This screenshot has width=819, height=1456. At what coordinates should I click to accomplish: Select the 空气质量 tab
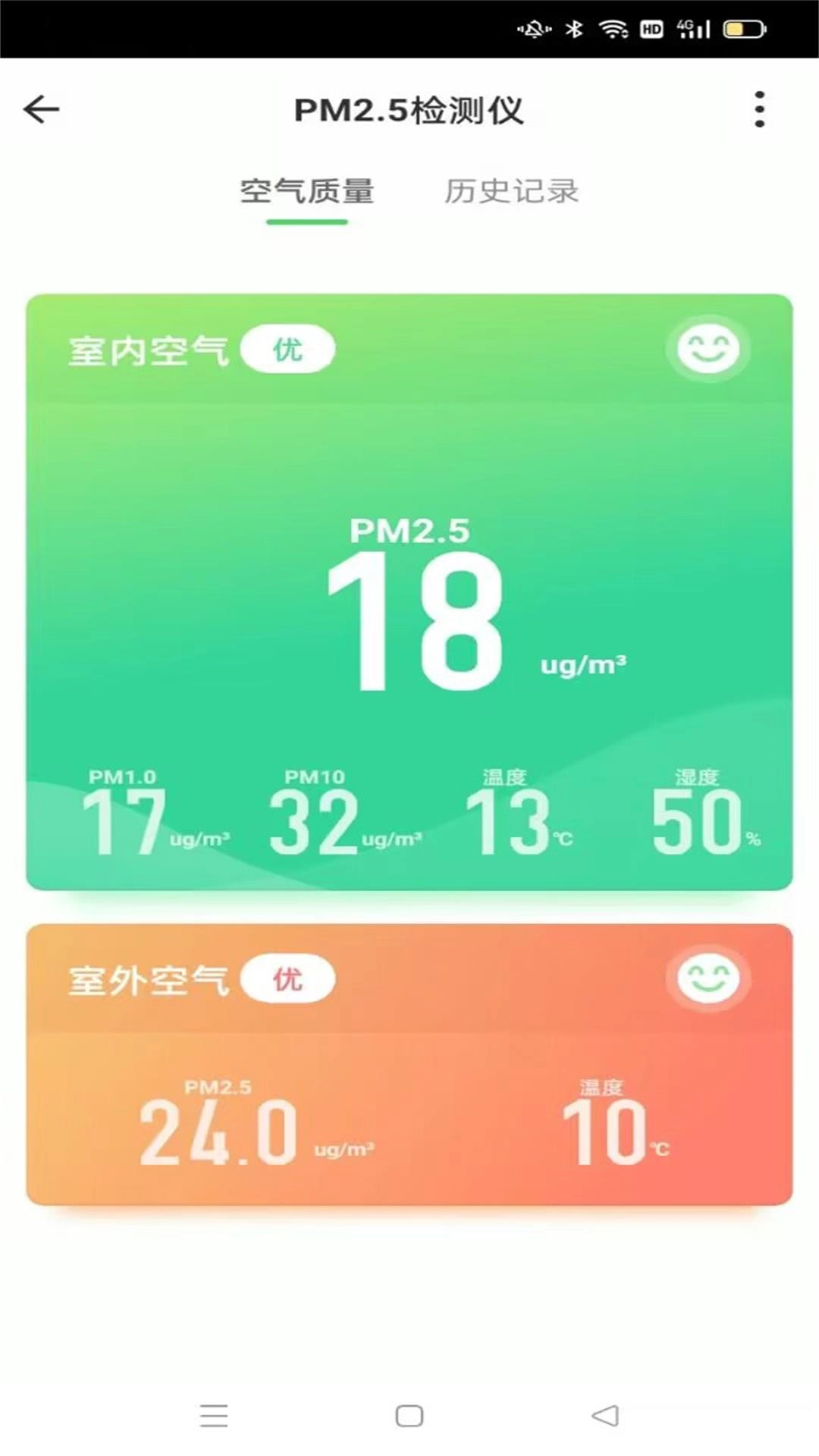coord(306,192)
